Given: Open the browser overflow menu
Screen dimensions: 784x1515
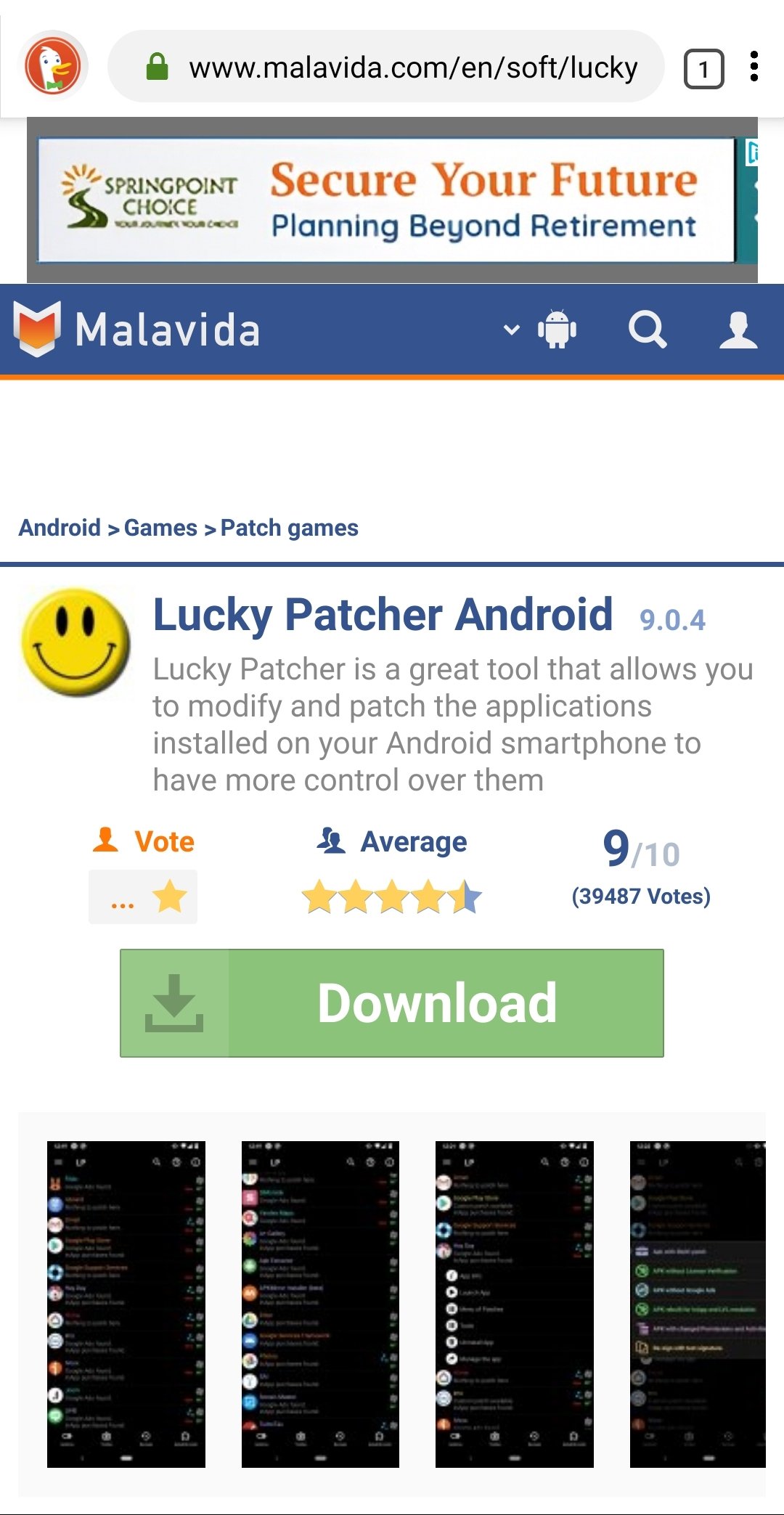Looking at the screenshot, I should (755, 67).
